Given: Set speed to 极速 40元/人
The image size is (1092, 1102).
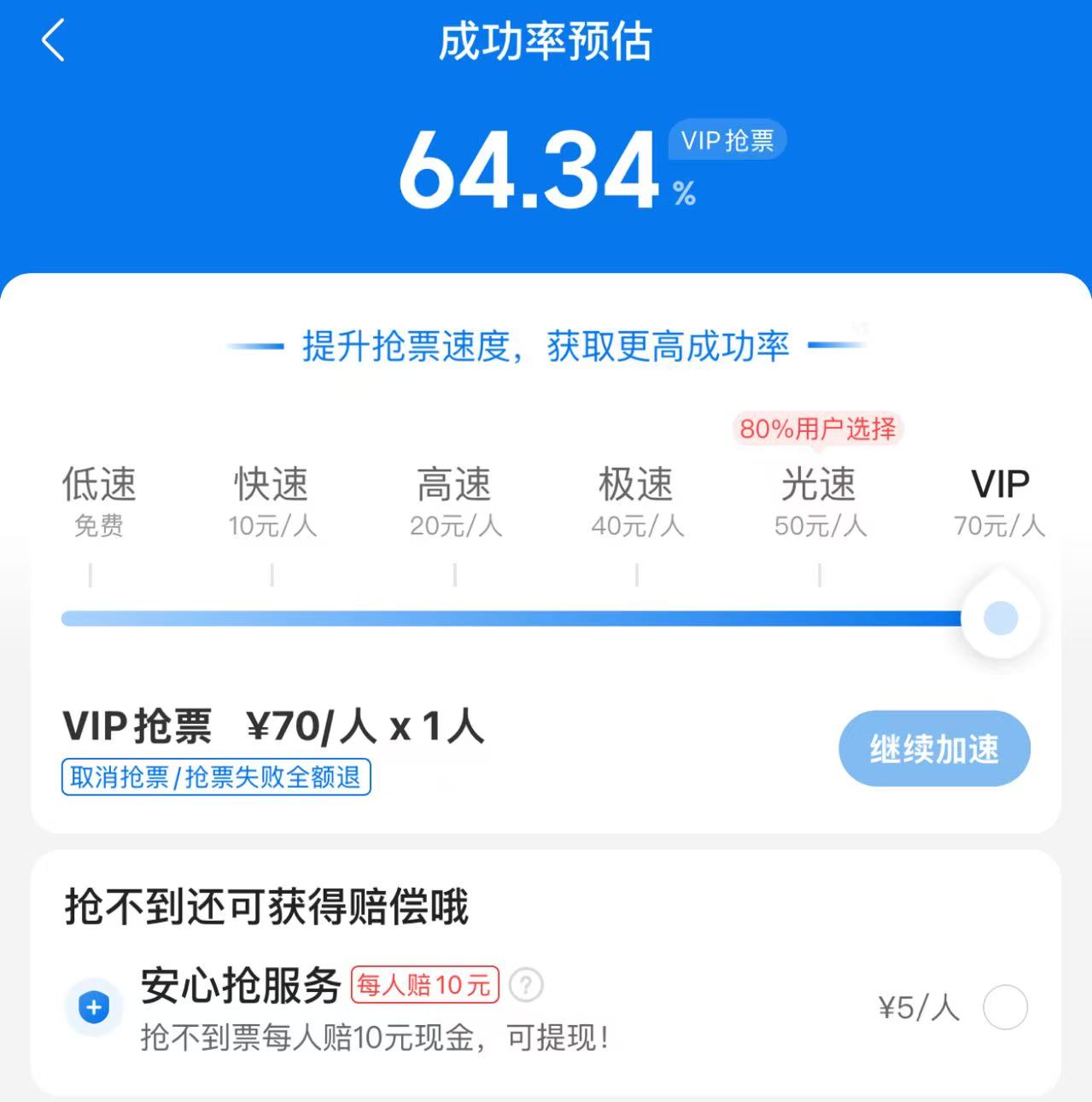Looking at the screenshot, I should tap(637, 502).
